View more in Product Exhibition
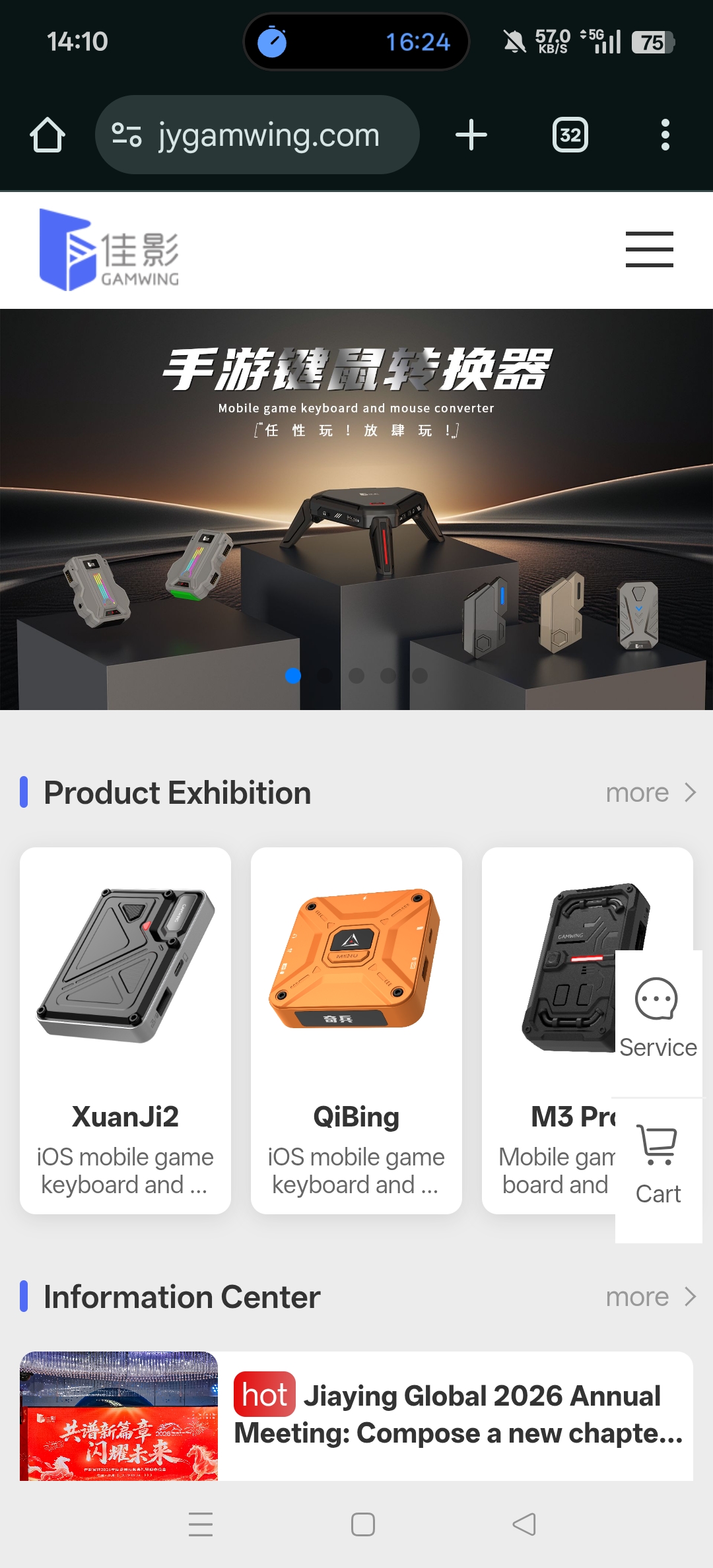 650,793
